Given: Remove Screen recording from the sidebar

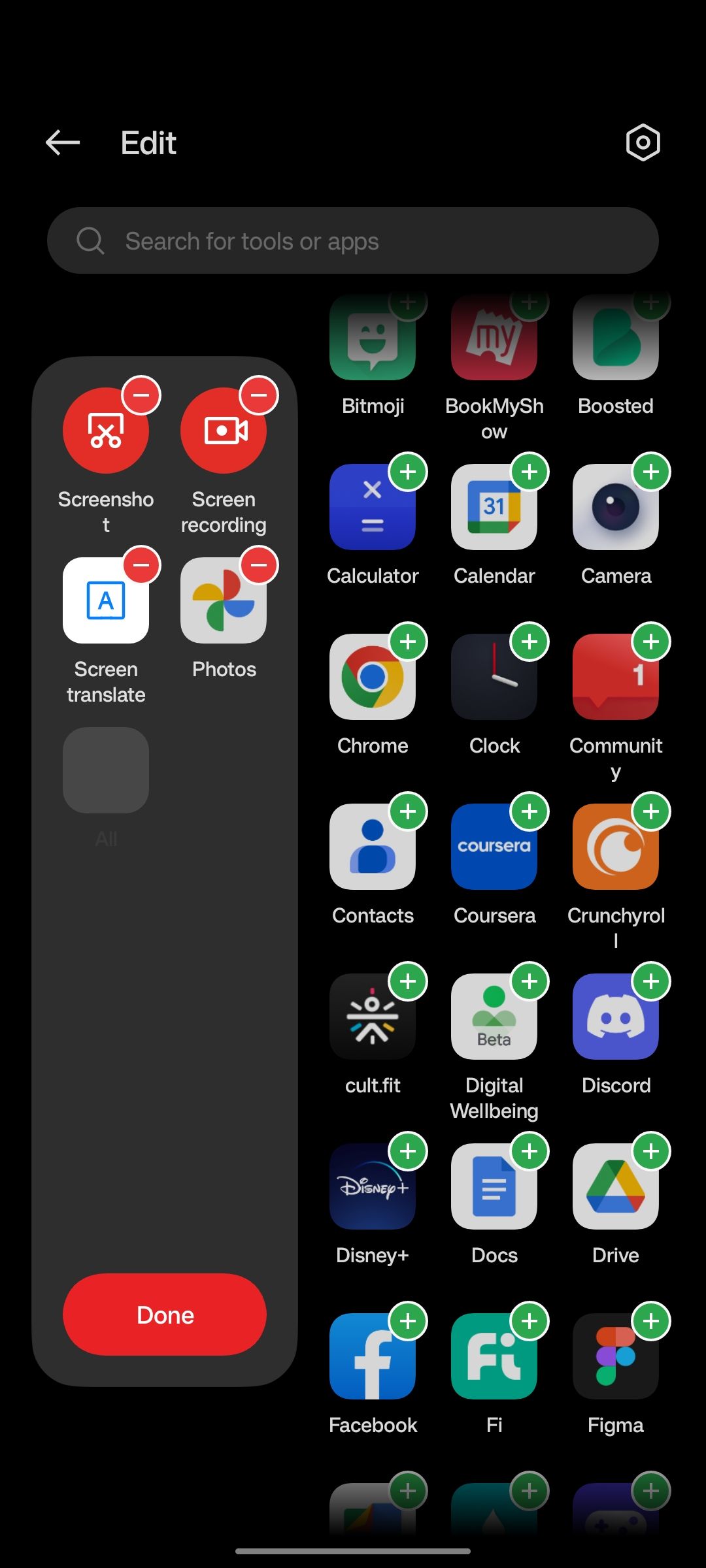Looking at the screenshot, I should pyautogui.click(x=259, y=395).
